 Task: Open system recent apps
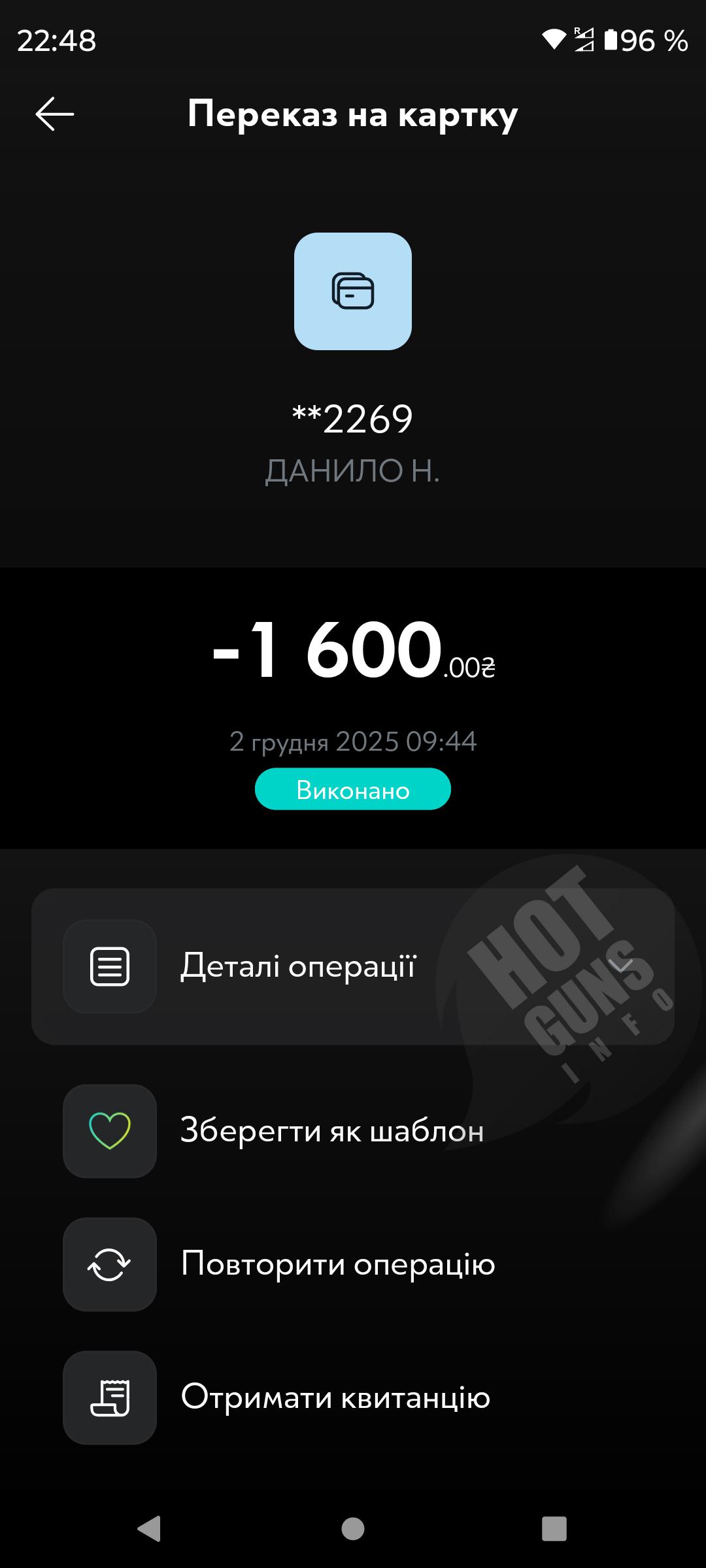[x=554, y=1529]
